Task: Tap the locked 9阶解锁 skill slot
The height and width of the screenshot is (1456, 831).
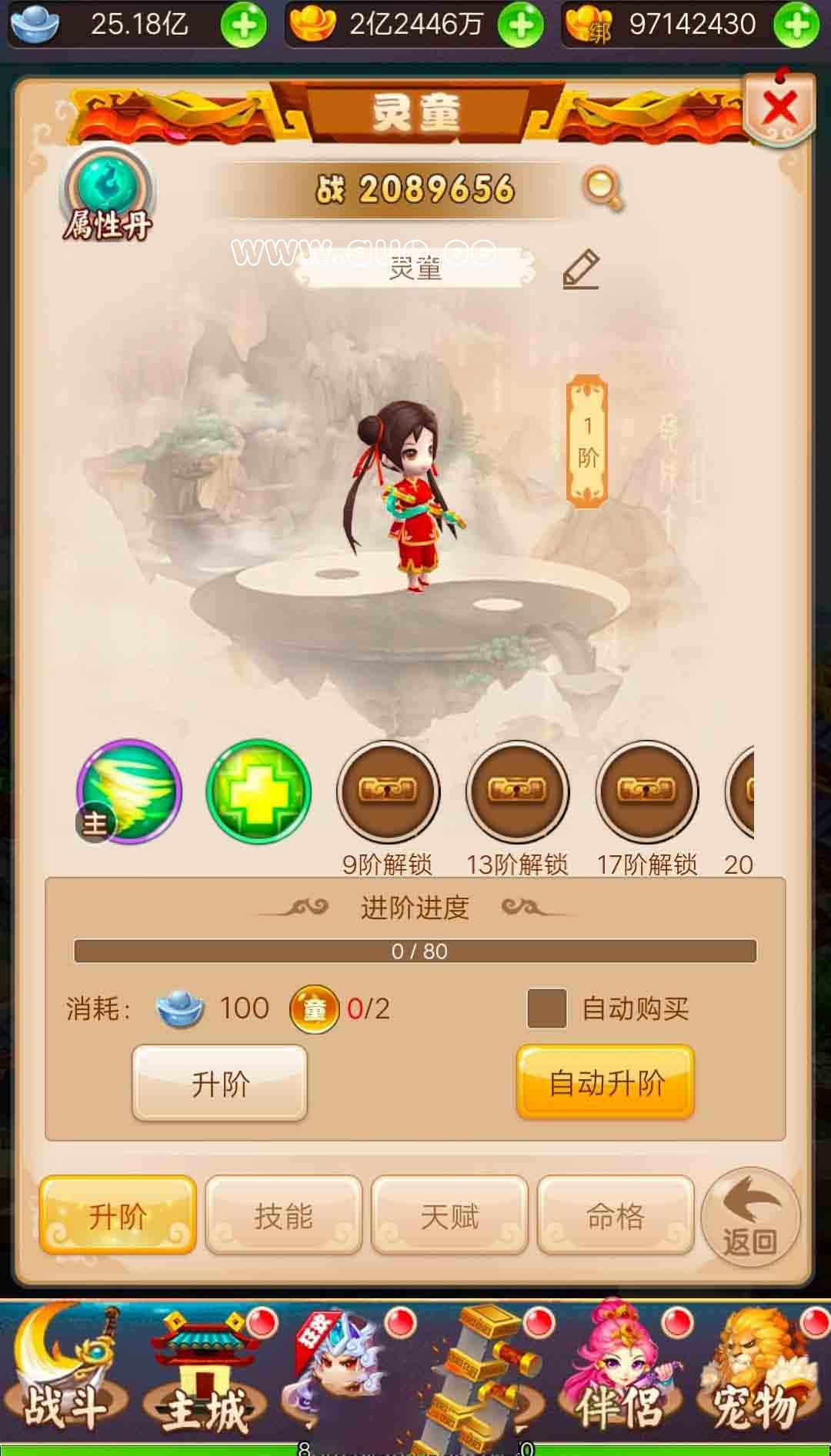Action: (x=388, y=791)
